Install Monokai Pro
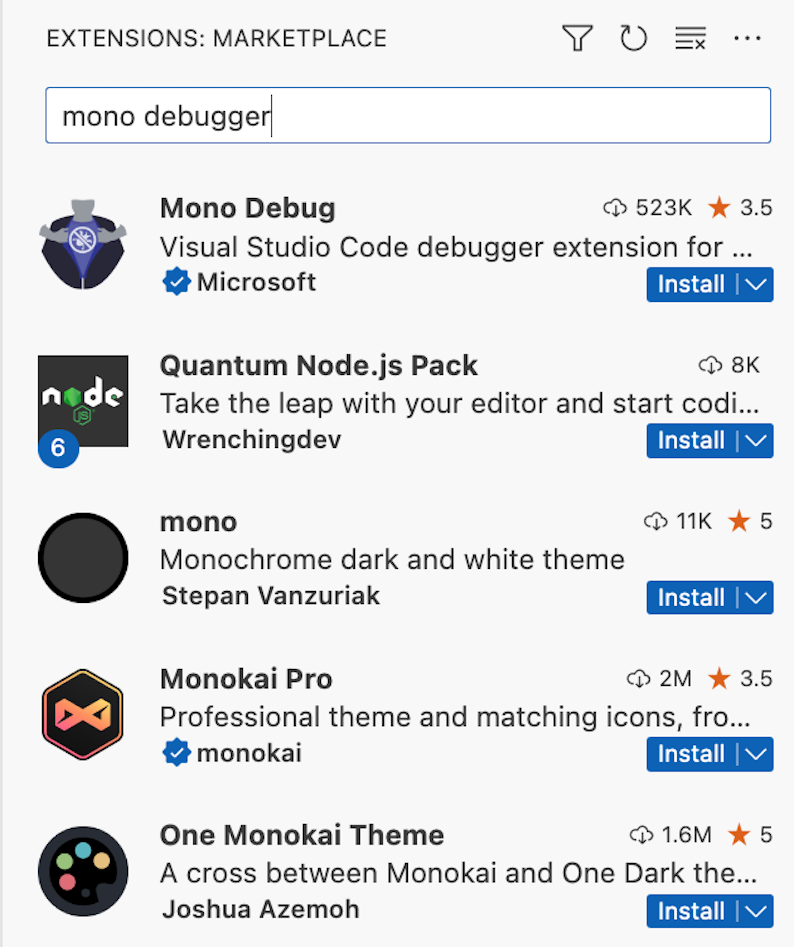Screen dimensions: 794x947 pos(691,754)
